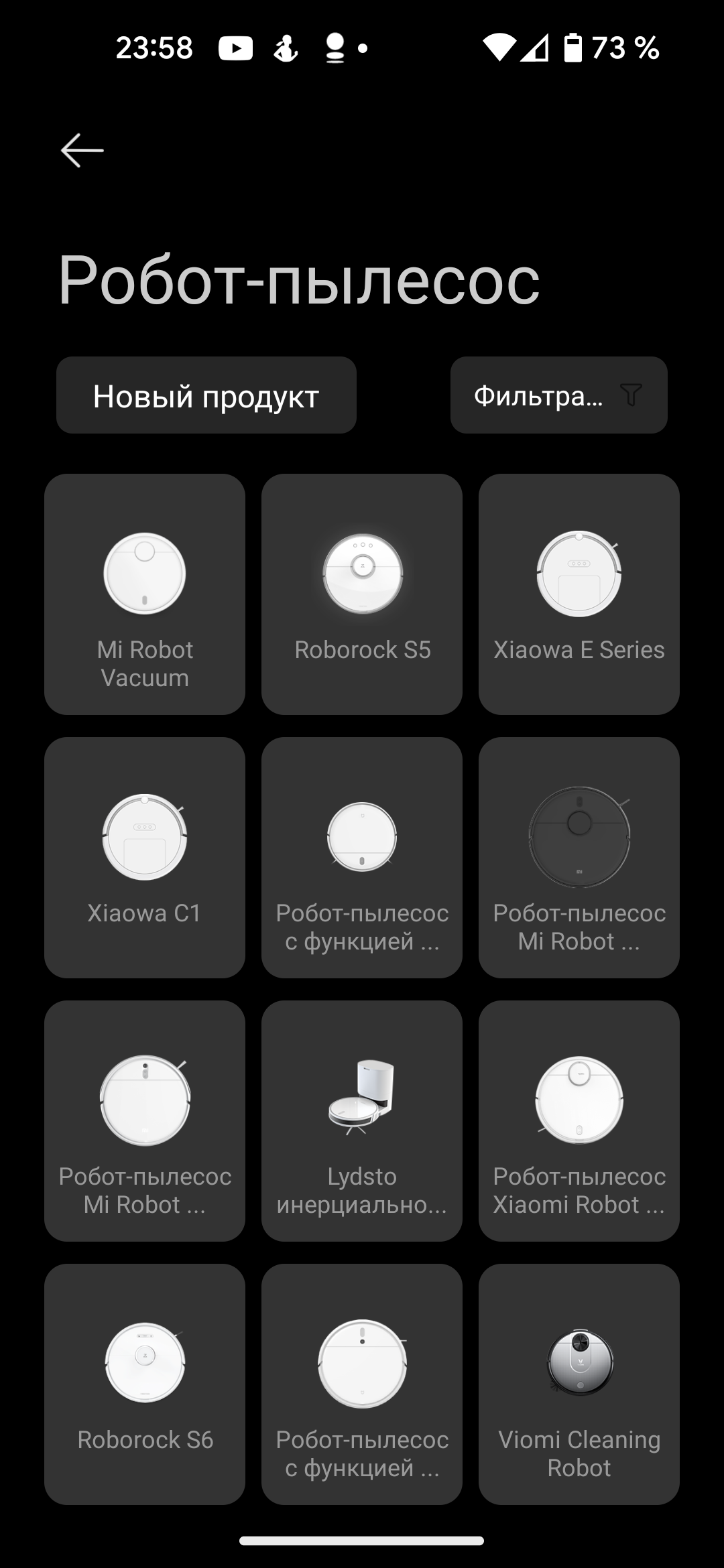This screenshot has width=724, height=1568.
Task: Choose the Roborock S5 tile
Action: pos(362,594)
